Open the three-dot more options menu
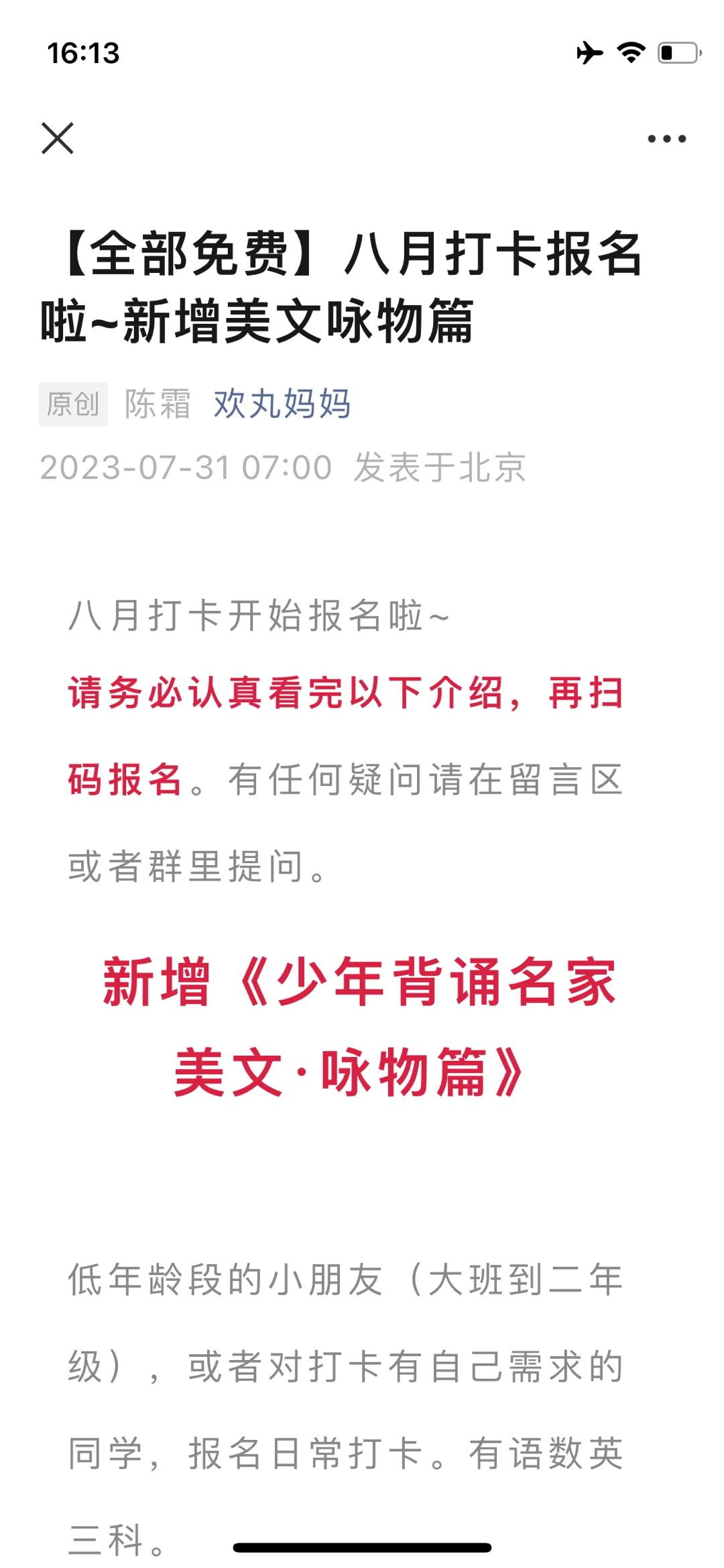Screen dimensions: 724x1568 666,139
